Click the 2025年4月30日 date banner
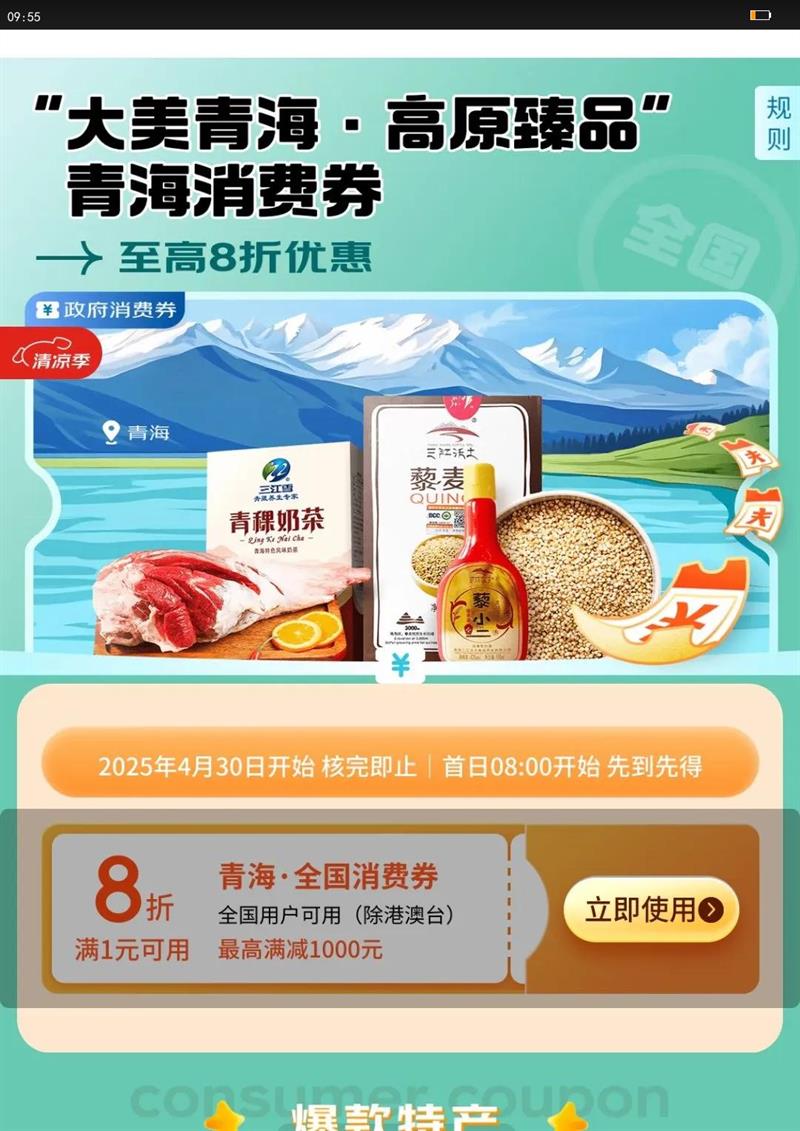This screenshot has width=800, height=1131. click(400, 767)
